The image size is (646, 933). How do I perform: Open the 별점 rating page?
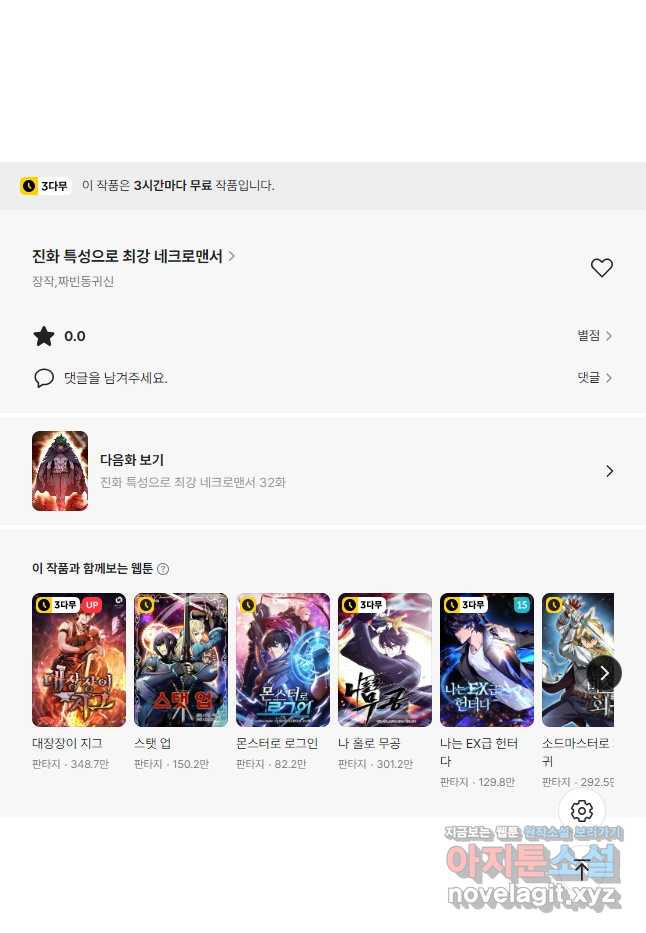[594, 336]
